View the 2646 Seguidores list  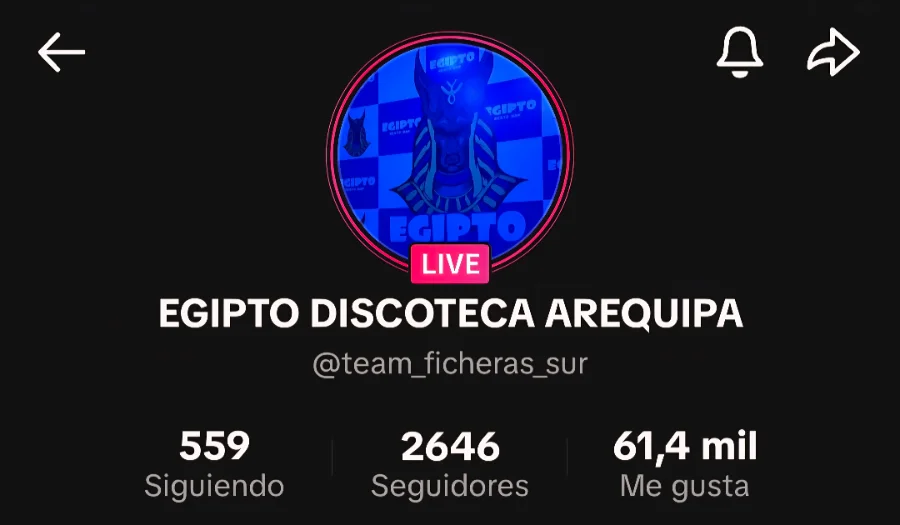tap(450, 465)
